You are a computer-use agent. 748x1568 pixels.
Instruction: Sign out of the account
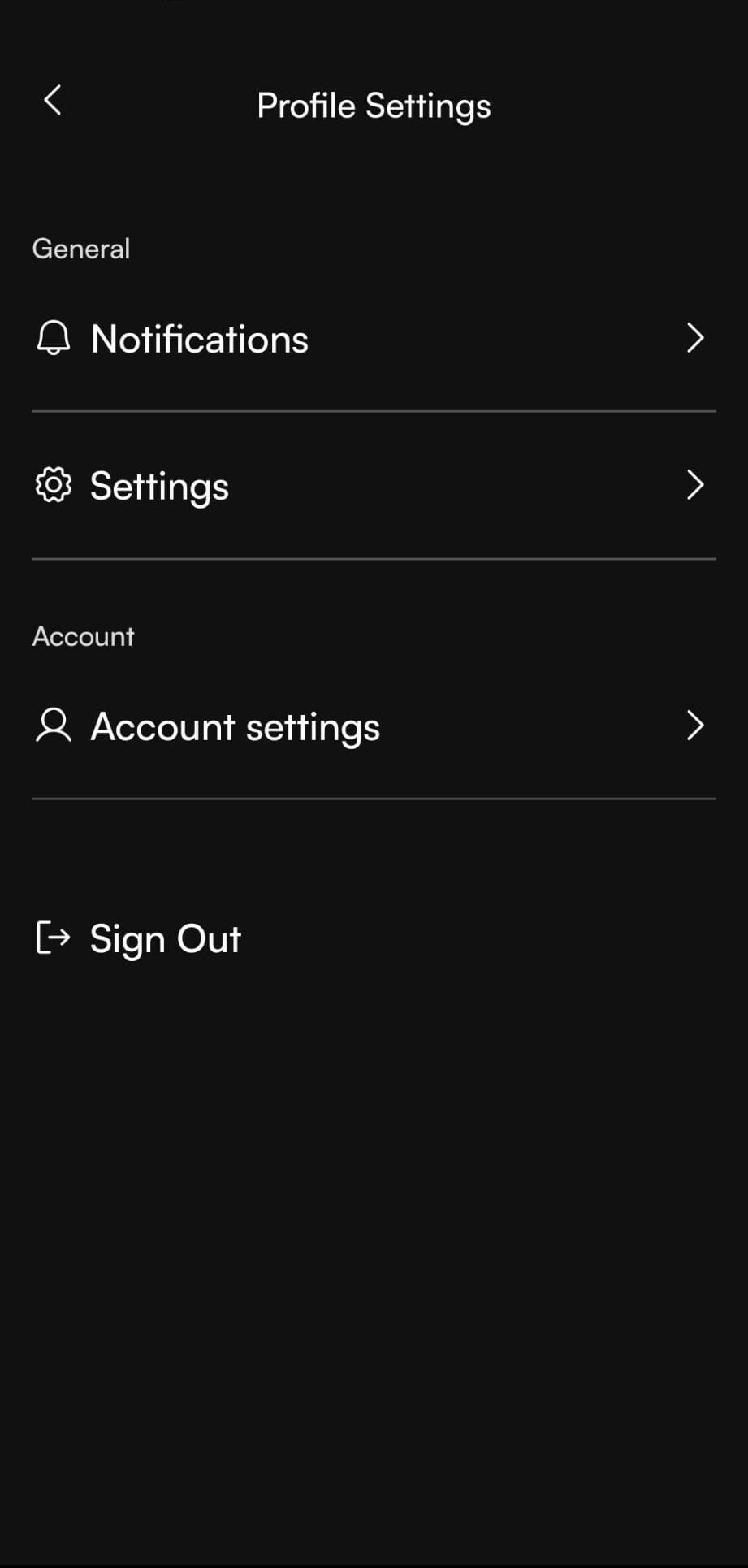[x=139, y=938]
